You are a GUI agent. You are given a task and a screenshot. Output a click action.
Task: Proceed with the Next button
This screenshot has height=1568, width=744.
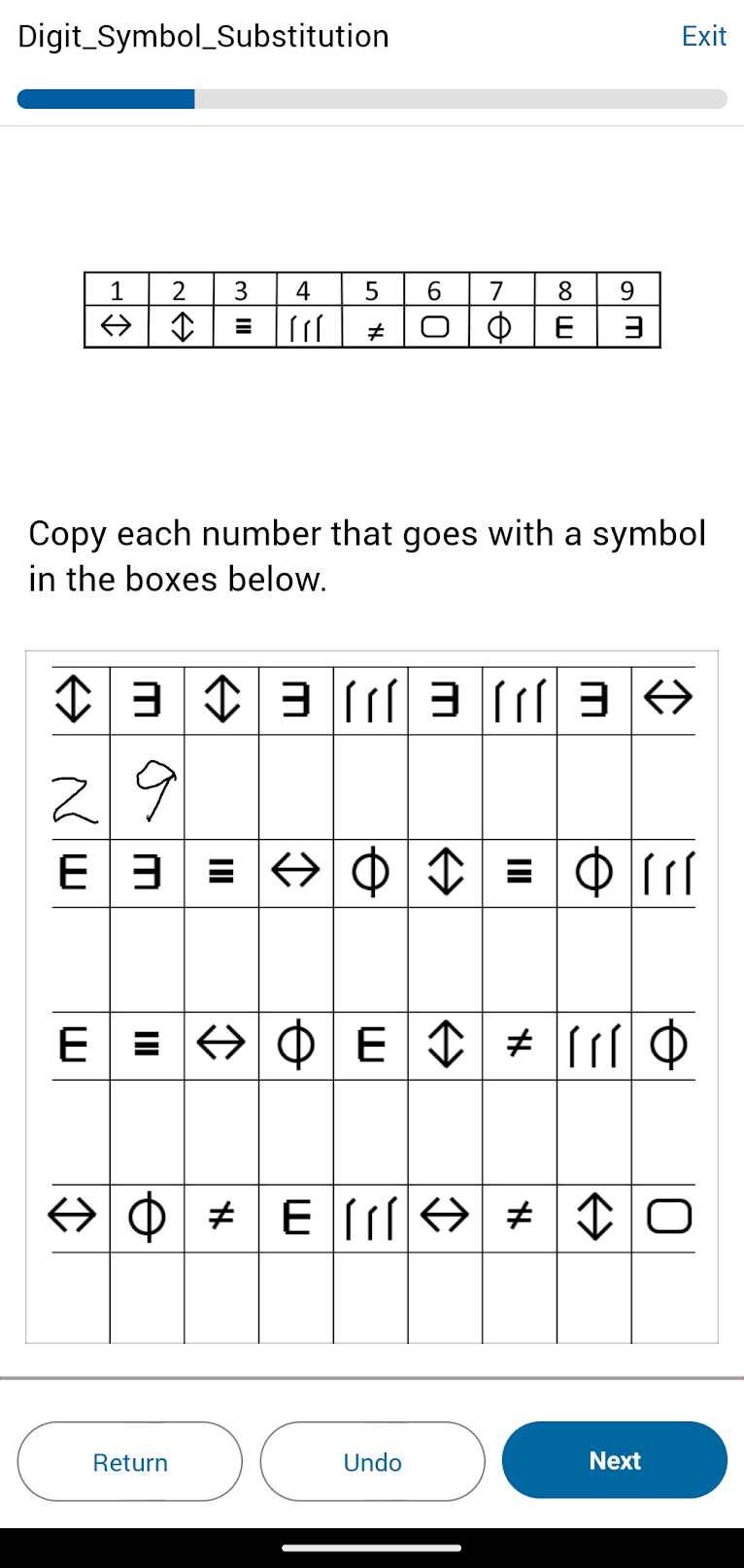[x=615, y=1460]
